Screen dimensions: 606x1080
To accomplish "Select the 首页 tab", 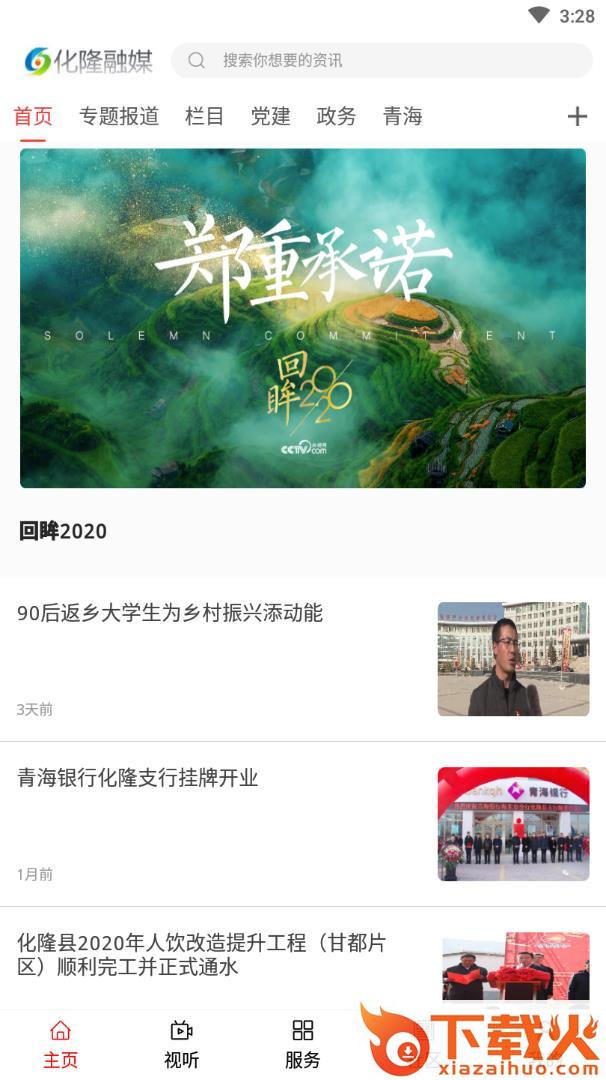I will pyautogui.click(x=32, y=116).
